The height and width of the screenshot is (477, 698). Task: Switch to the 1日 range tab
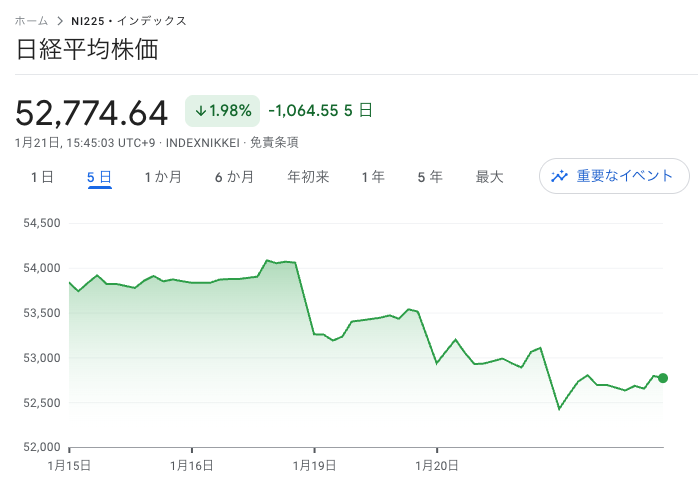[42, 177]
